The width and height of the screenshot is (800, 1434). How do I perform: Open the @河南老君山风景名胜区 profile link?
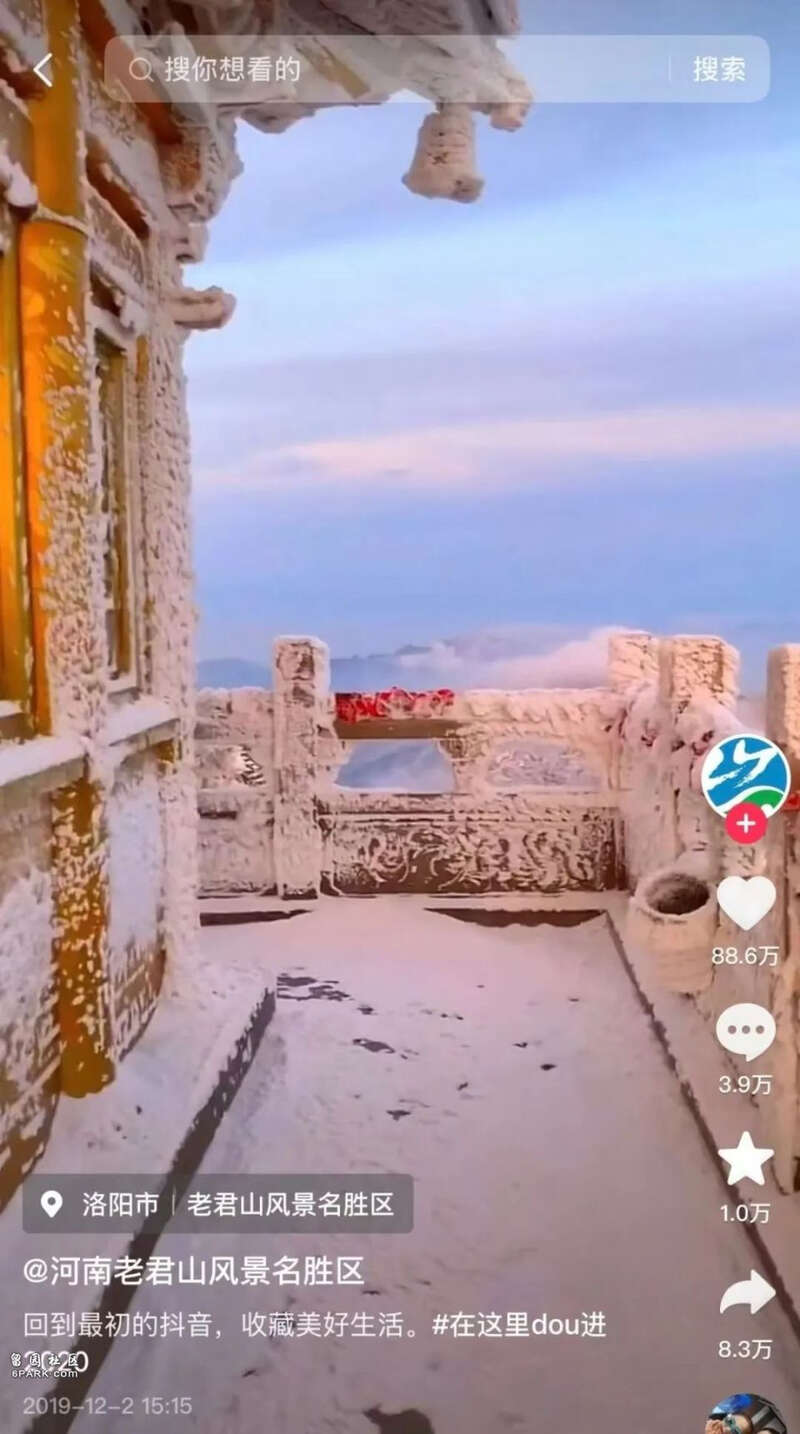(194, 1271)
